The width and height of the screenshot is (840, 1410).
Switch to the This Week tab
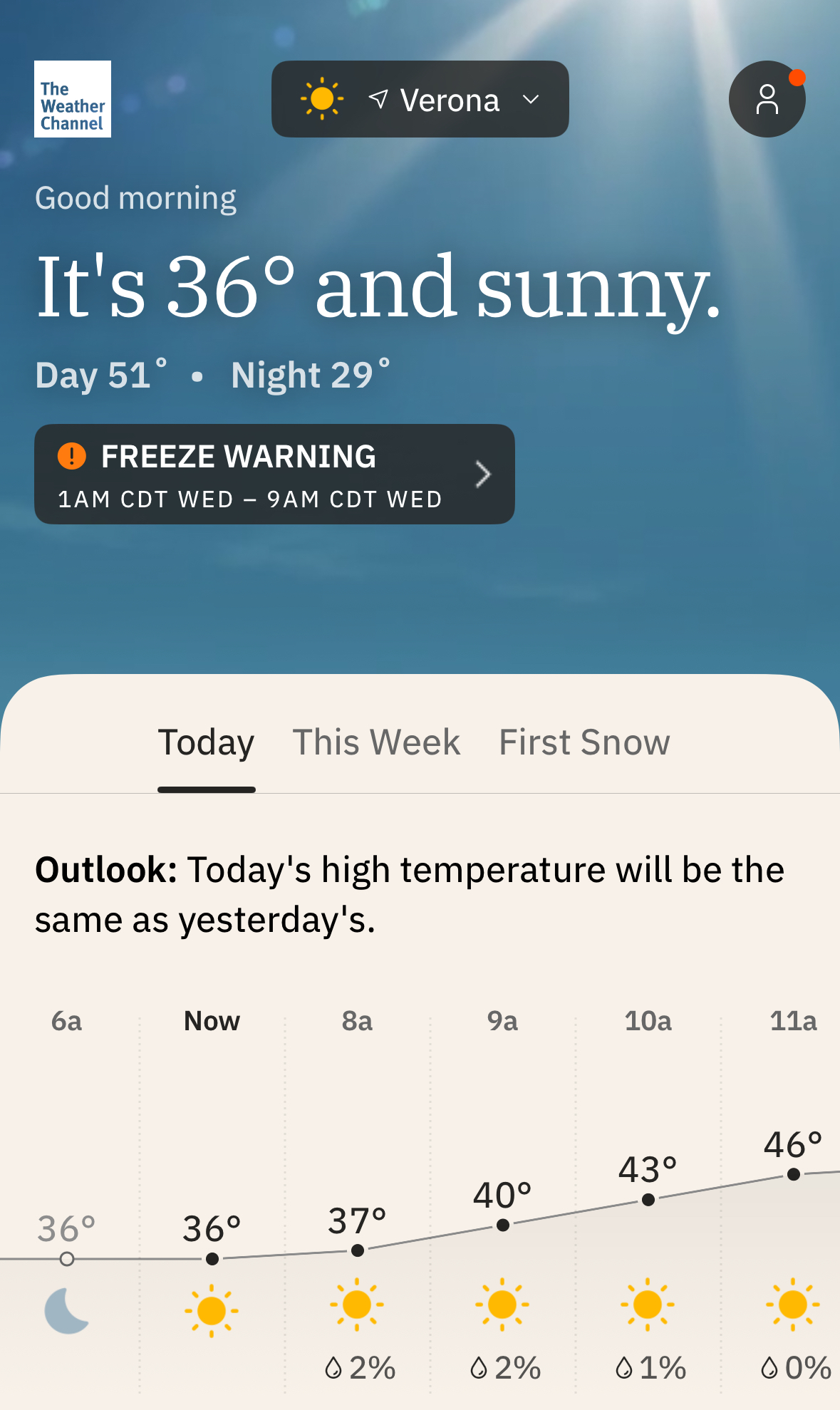(x=376, y=742)
